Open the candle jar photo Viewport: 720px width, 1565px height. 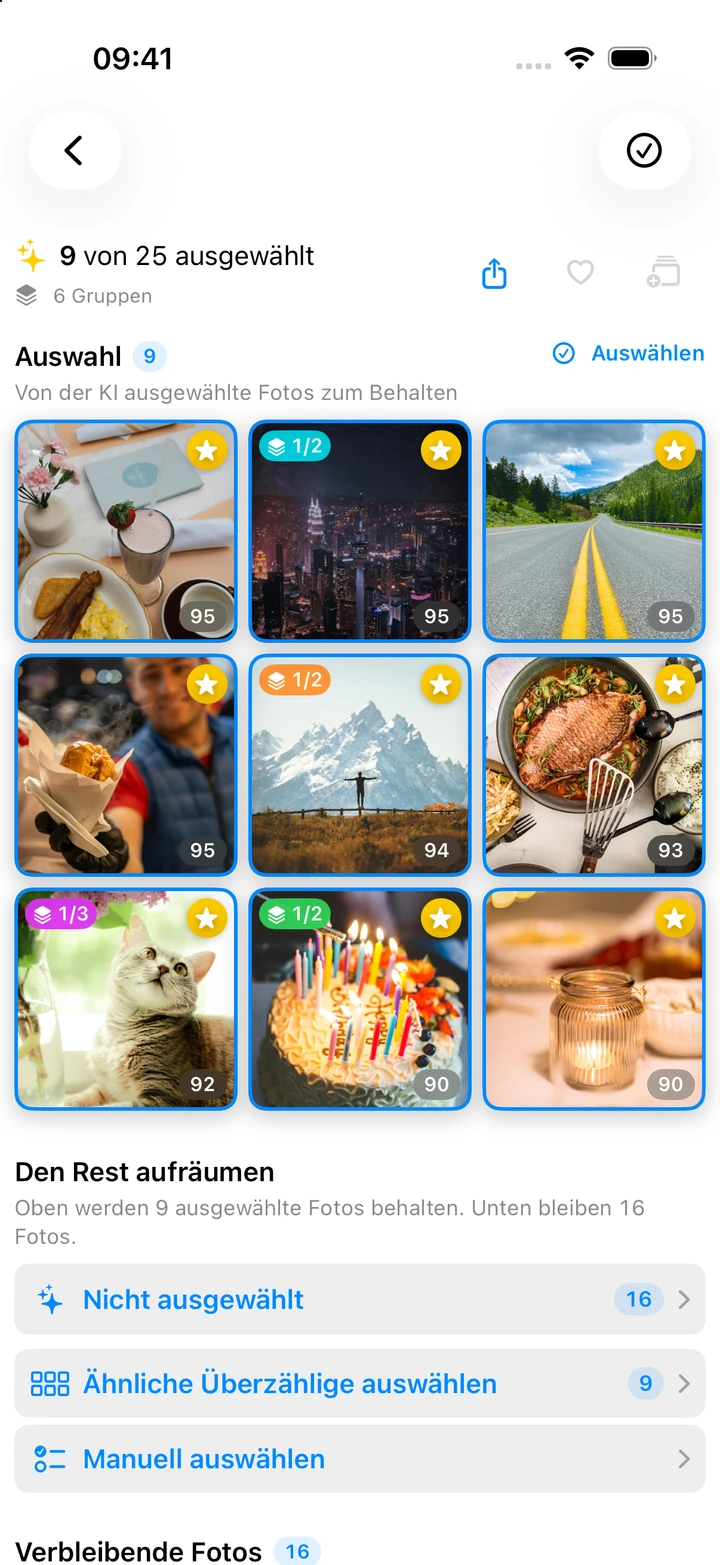click(x=594, y=999)
